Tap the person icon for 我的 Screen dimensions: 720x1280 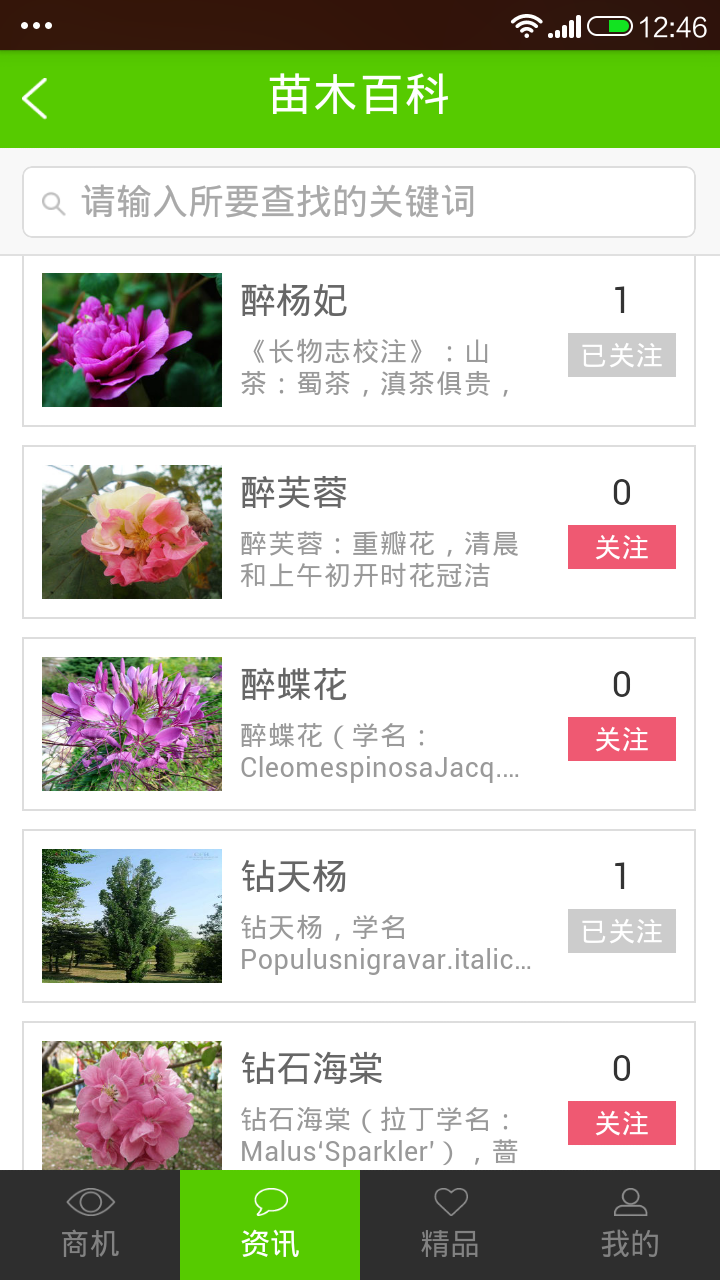point(629,1203)
